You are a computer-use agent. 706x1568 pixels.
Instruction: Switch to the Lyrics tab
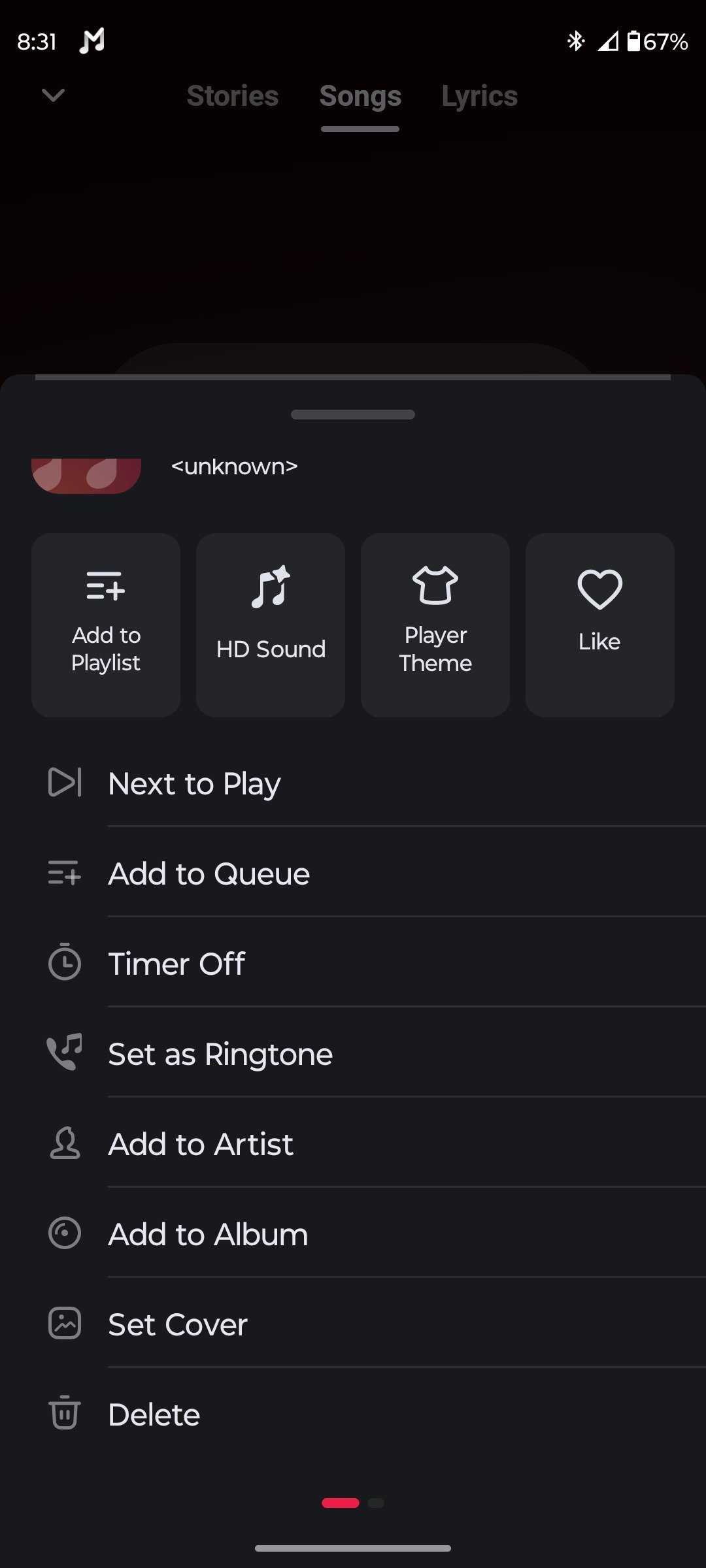(479, 96)
